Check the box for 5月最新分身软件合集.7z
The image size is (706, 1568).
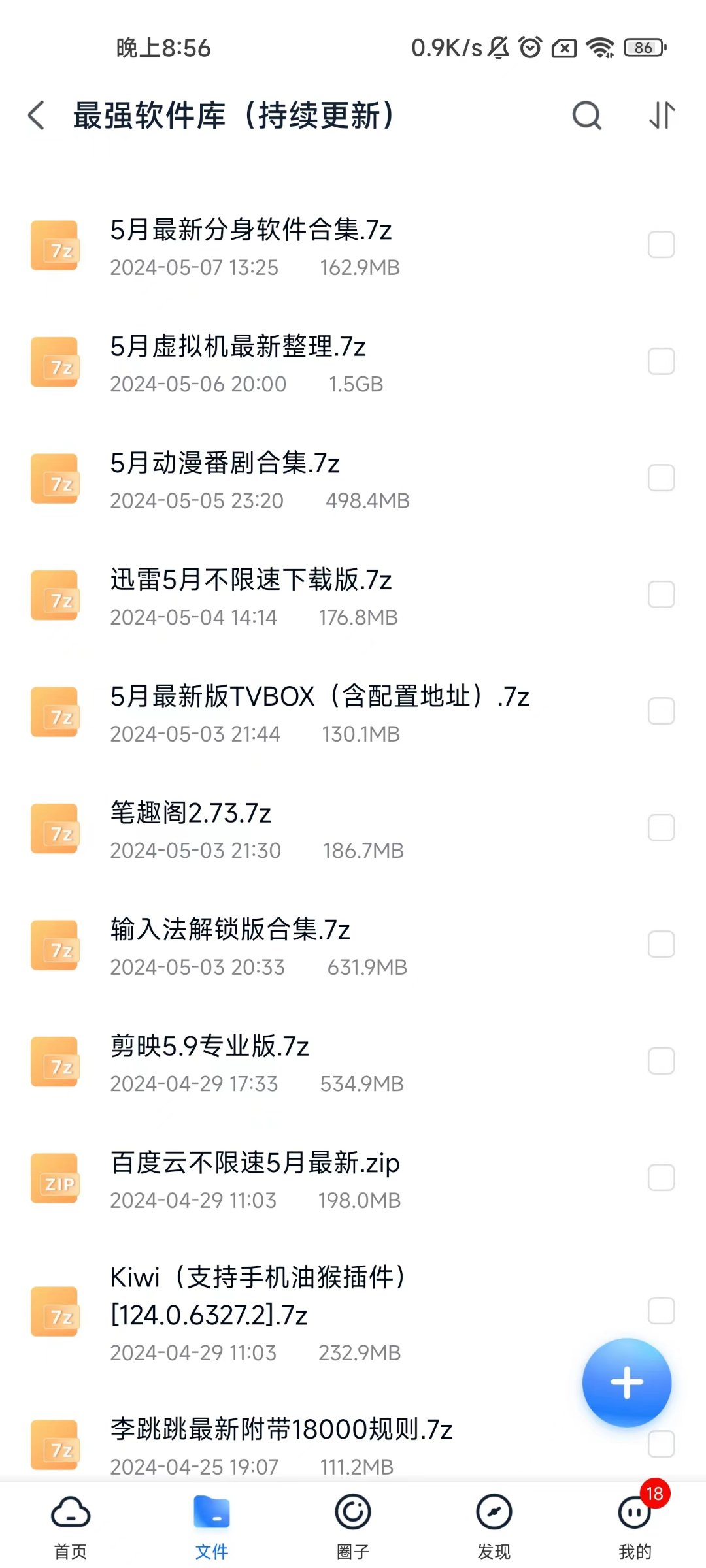click(x=661, y=245)
